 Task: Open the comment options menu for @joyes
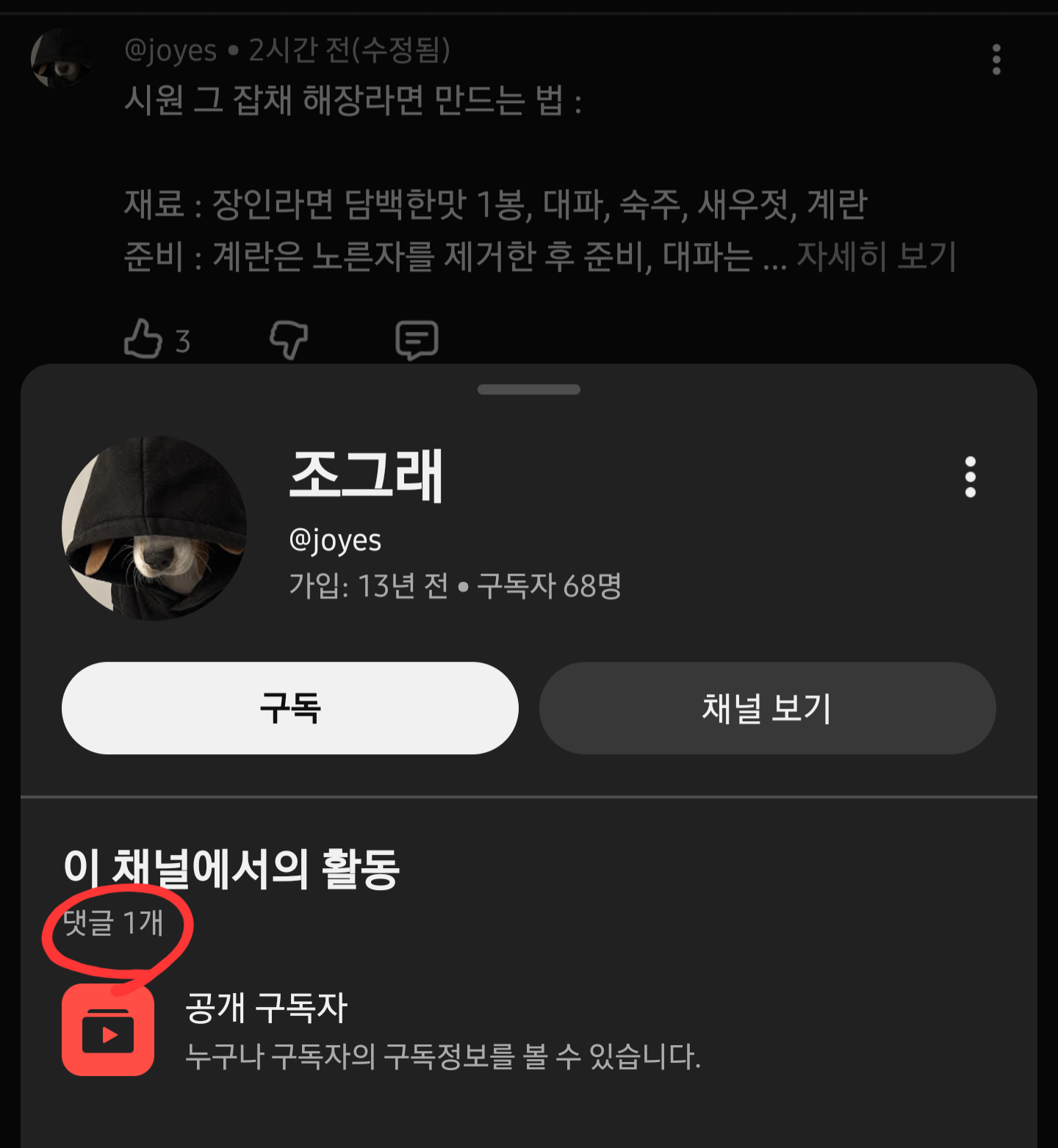click(996, 59)
